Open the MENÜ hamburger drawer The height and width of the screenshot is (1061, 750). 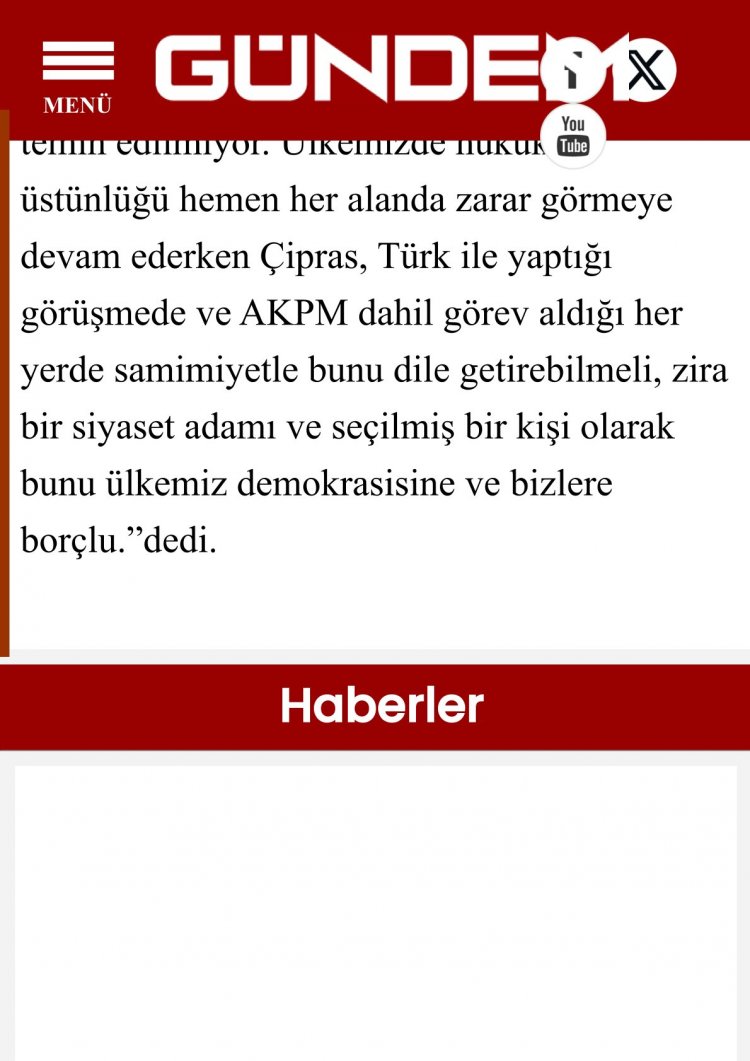[77, 75]
